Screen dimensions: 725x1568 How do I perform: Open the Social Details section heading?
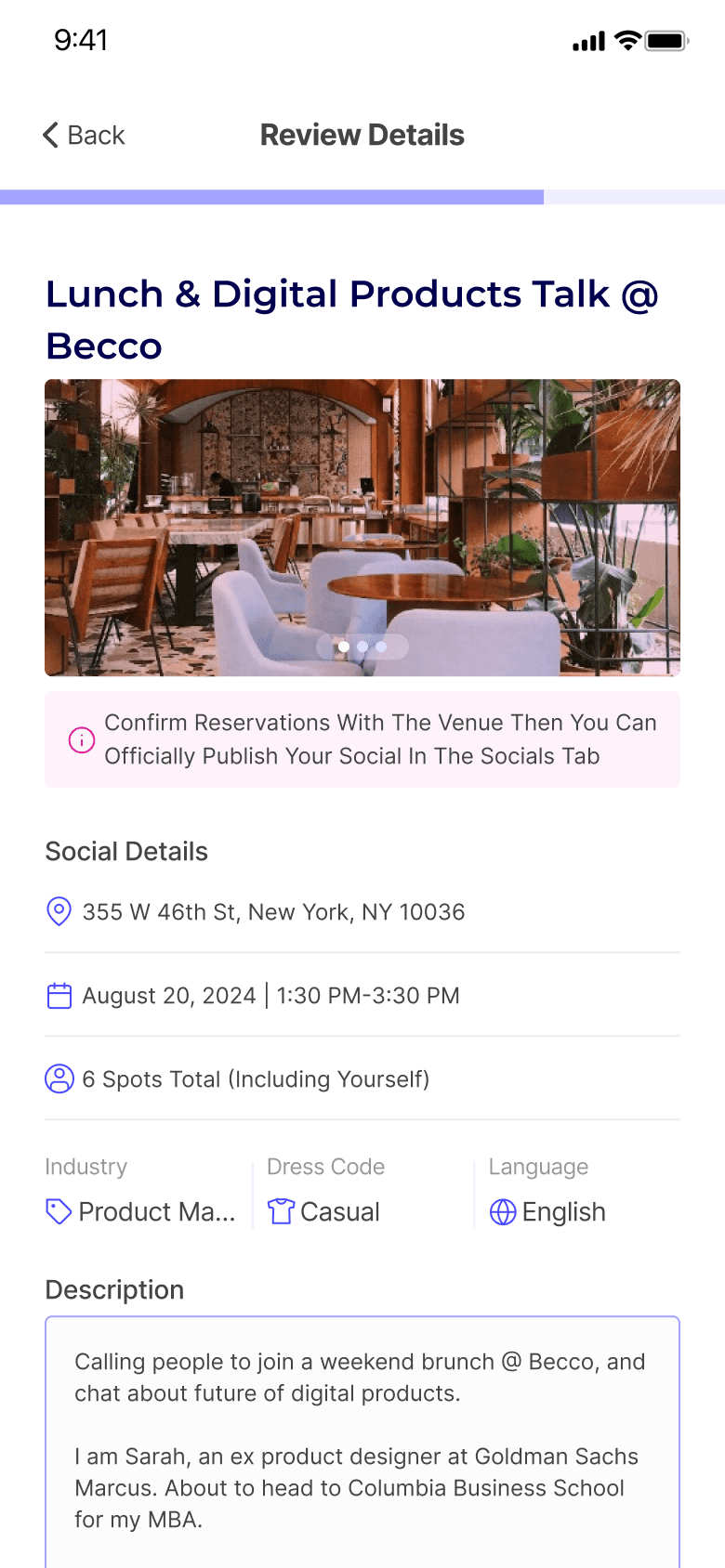click(125, 851)
